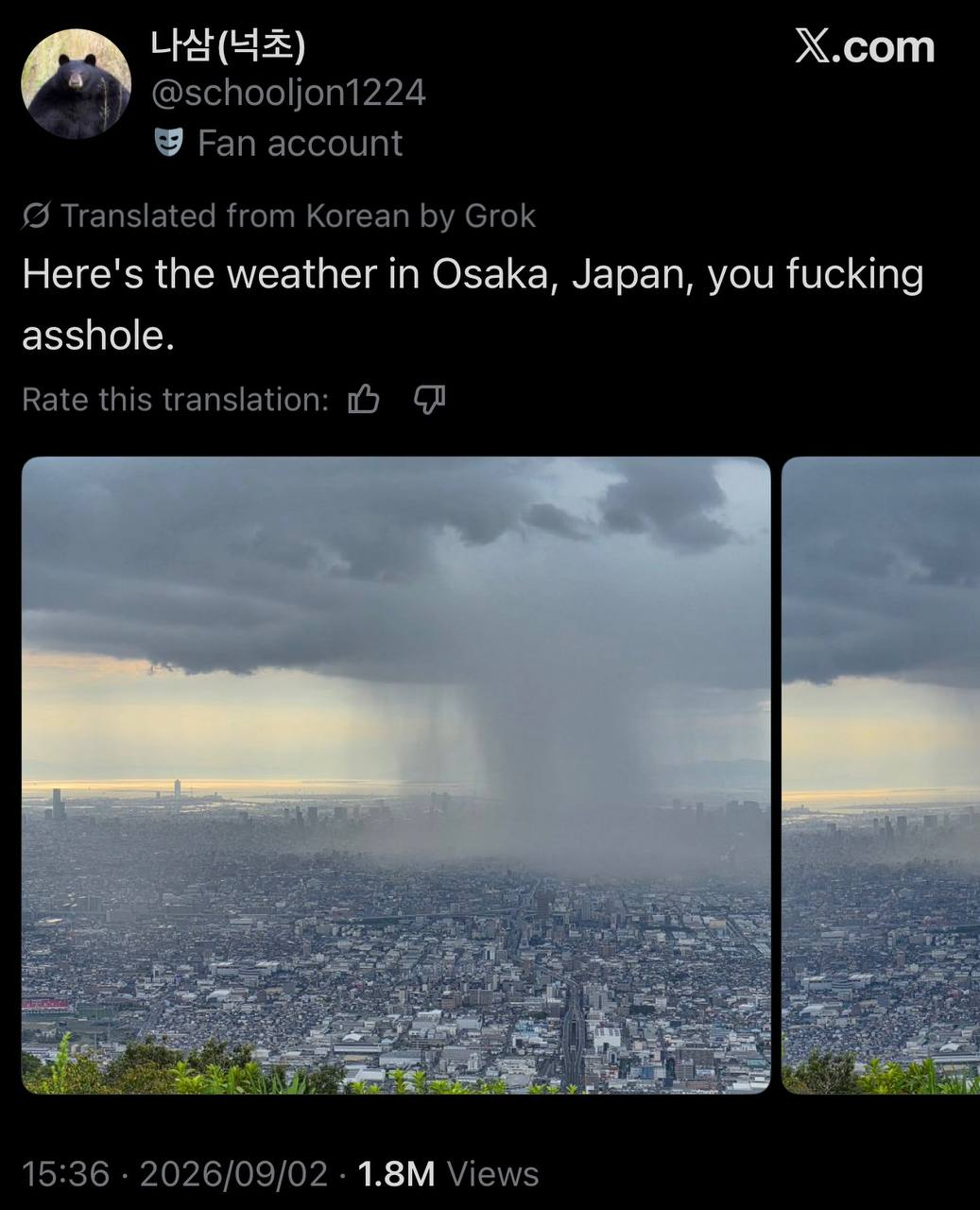Open the second partially visible photo

(881, 775)
